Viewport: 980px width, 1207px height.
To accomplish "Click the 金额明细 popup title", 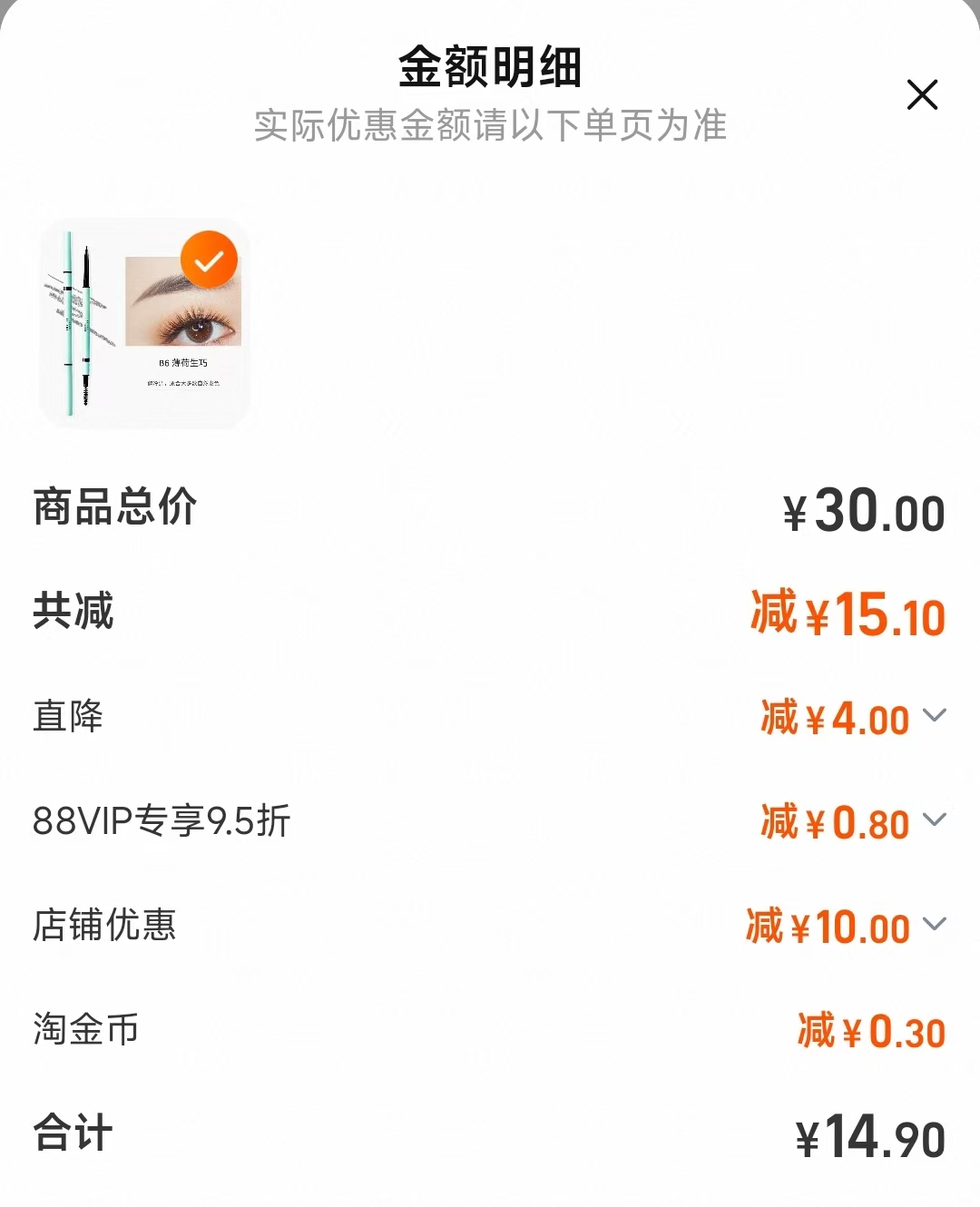I will pyautogui.click(x=490, y=65).
